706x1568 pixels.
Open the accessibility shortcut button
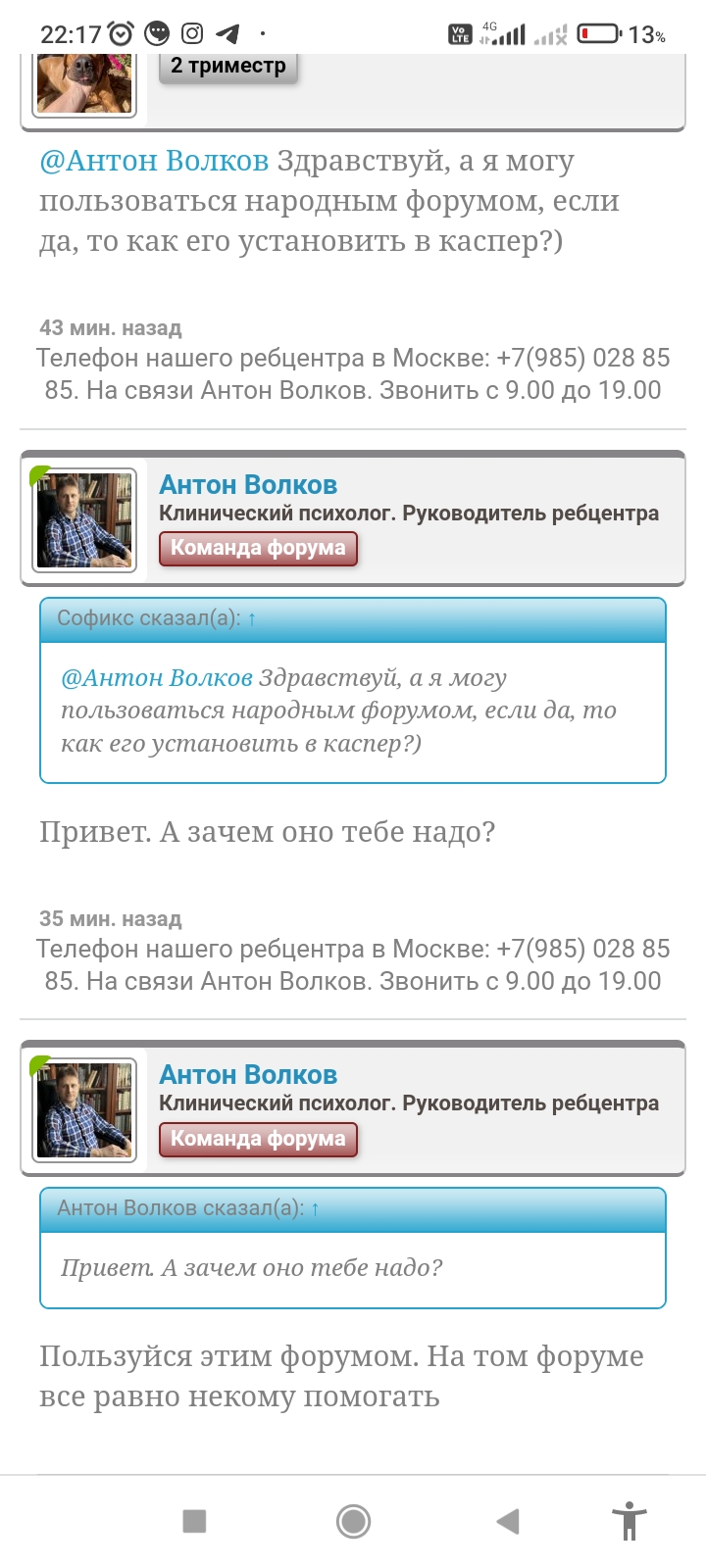point(629,1521)
